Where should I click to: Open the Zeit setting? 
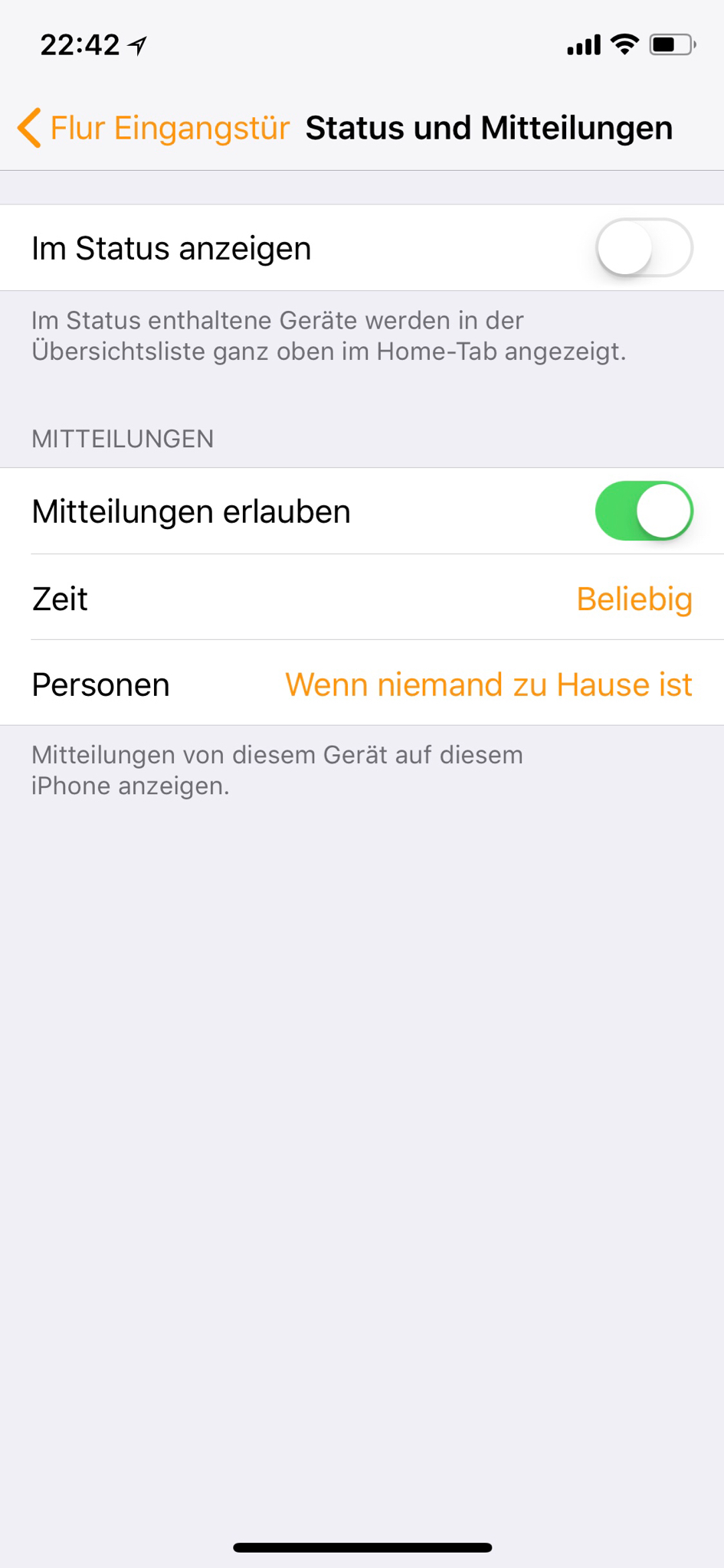[x=362, y=598]
